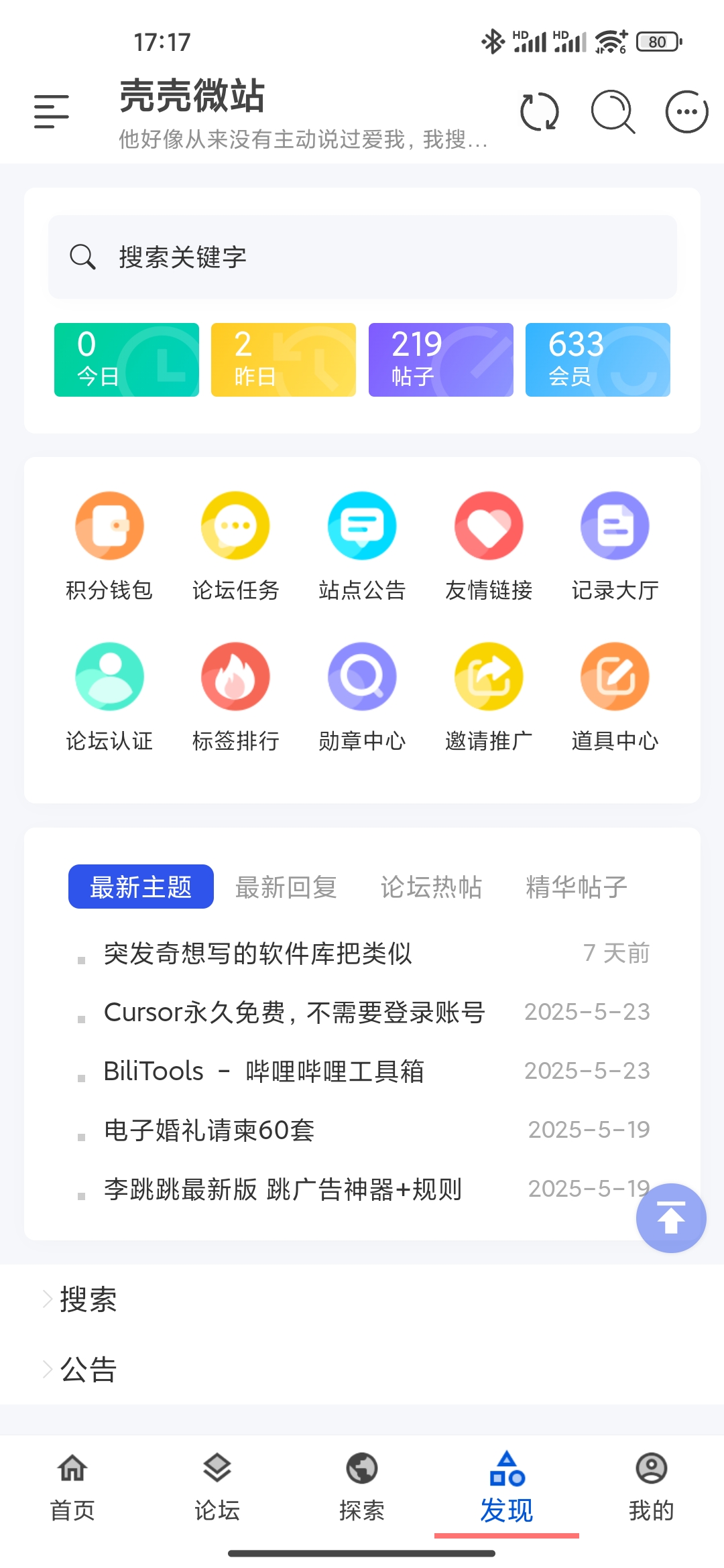Open the Cursor永久免费 post
The height and width of the screenshot is (1568, 724).
click(294, 1012)
